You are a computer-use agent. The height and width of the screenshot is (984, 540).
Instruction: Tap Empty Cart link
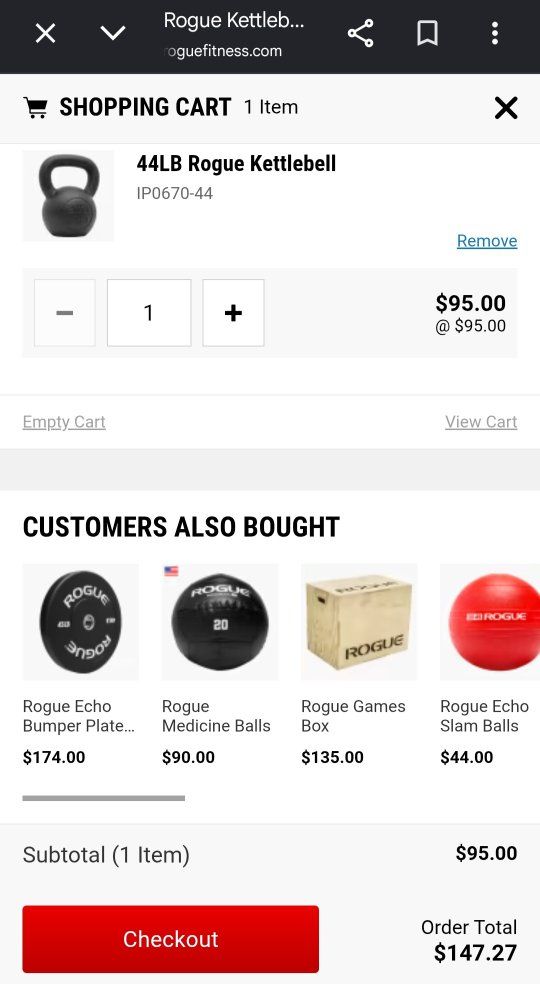point(64,422)
